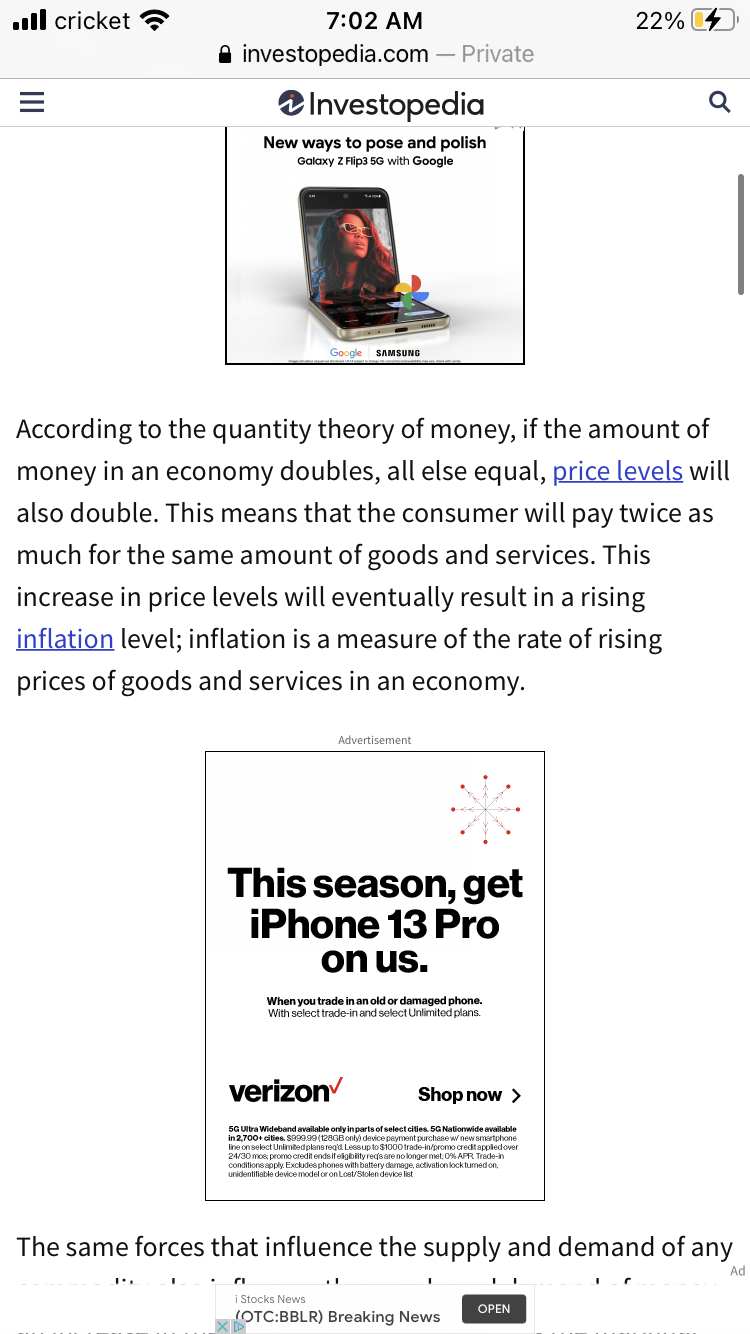Go to Investopedia home via header logo
This screenshot has height=1334, width=750.
(381, 104)
